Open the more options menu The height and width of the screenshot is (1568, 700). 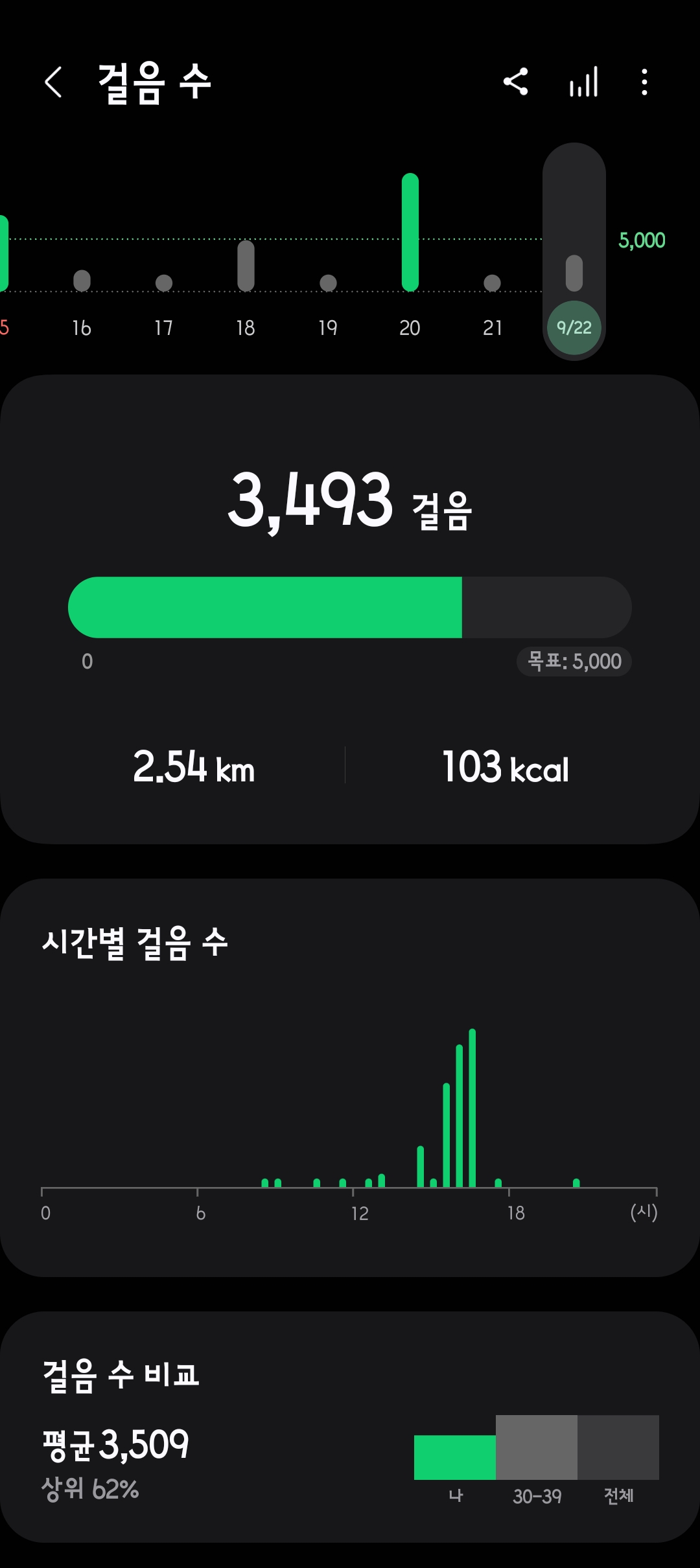[x=644, y=82]
